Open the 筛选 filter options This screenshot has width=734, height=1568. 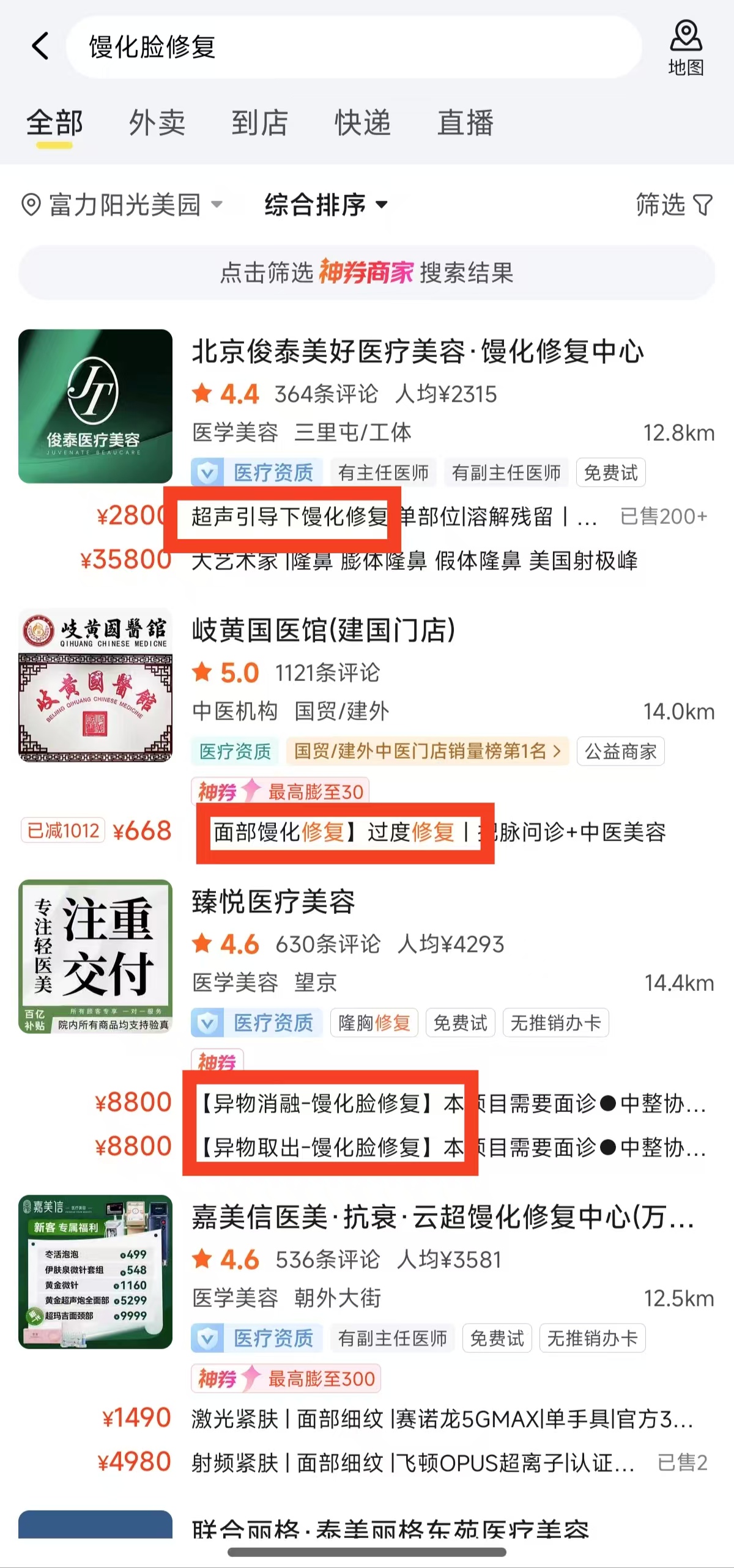click(x=673, y=205)
